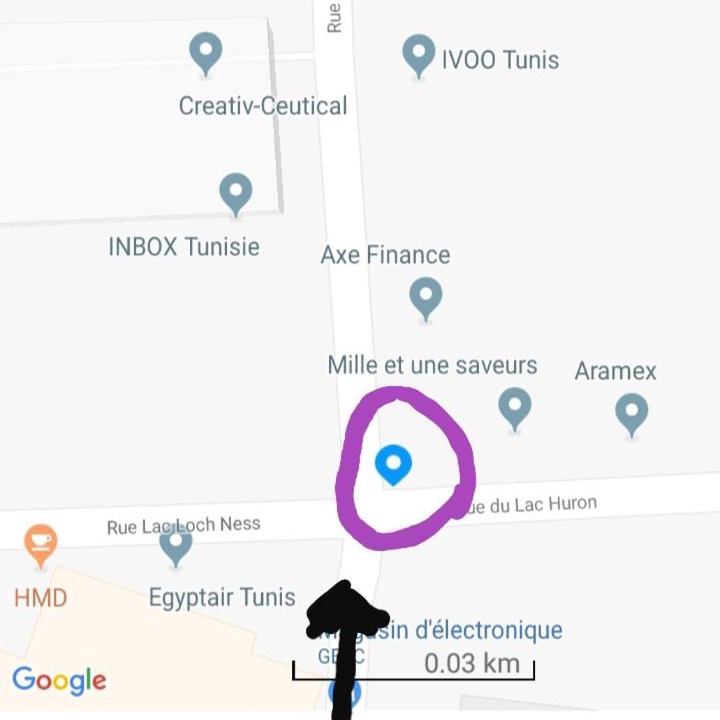
Task: Open Axe Finance place details
Action: pos(426,296)
